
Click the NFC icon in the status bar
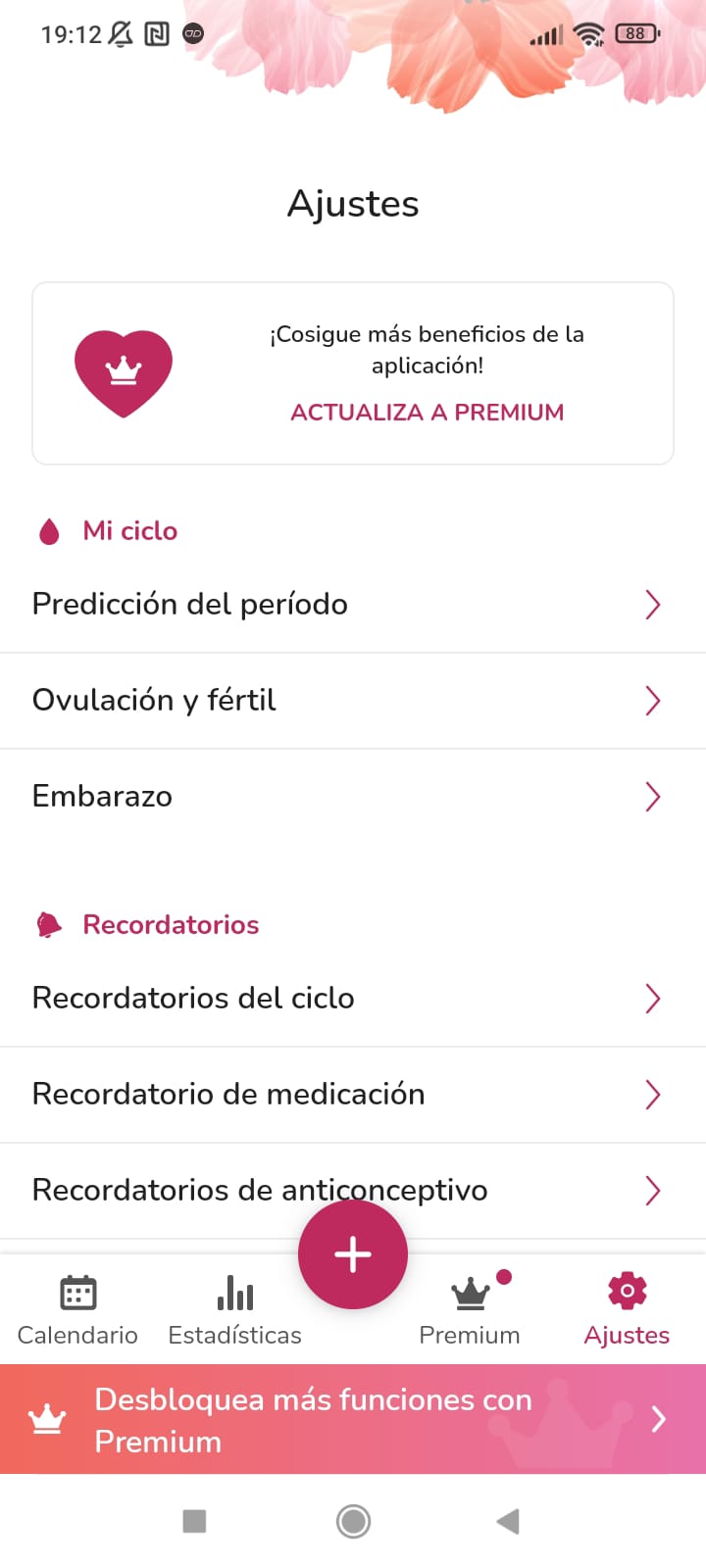coord(157,33)
